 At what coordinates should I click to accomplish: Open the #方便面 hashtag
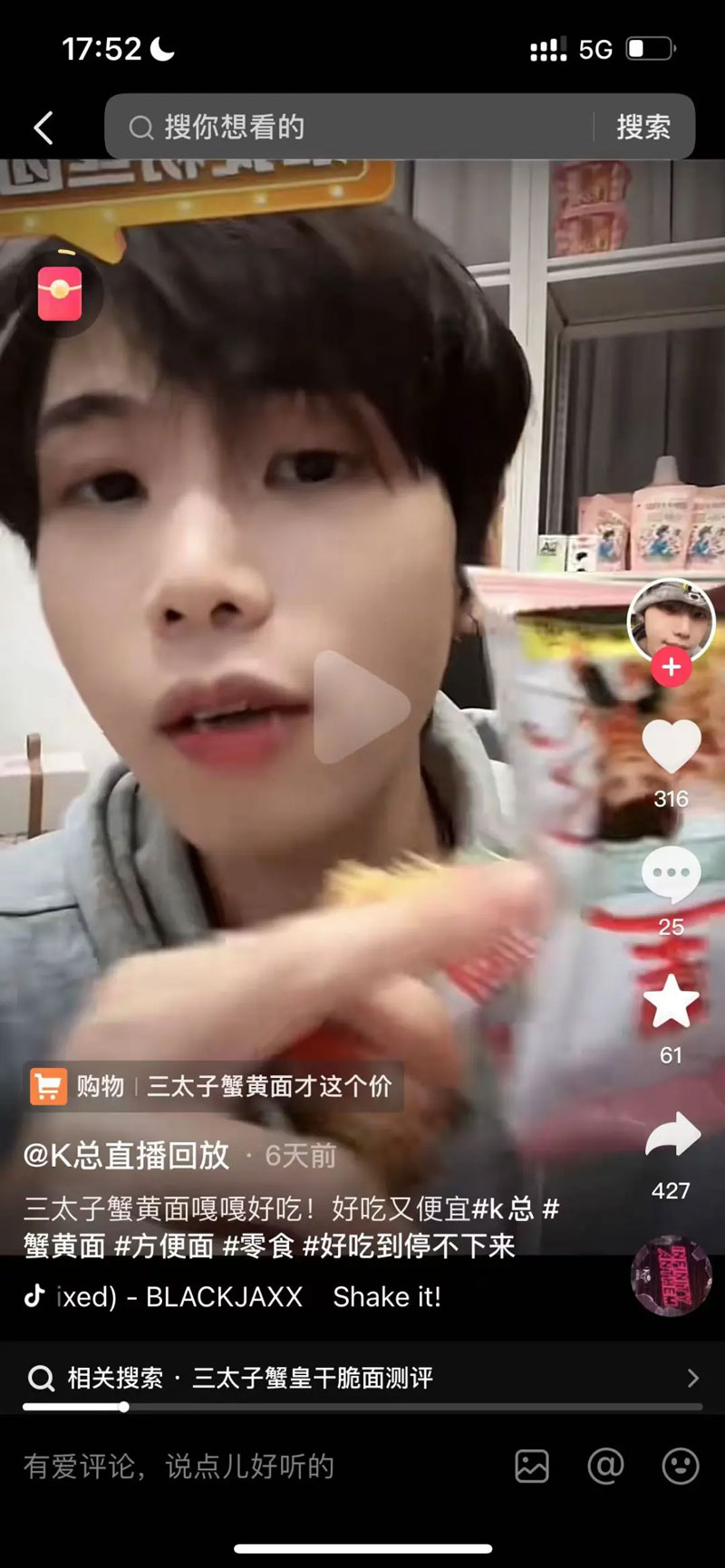167,1246
